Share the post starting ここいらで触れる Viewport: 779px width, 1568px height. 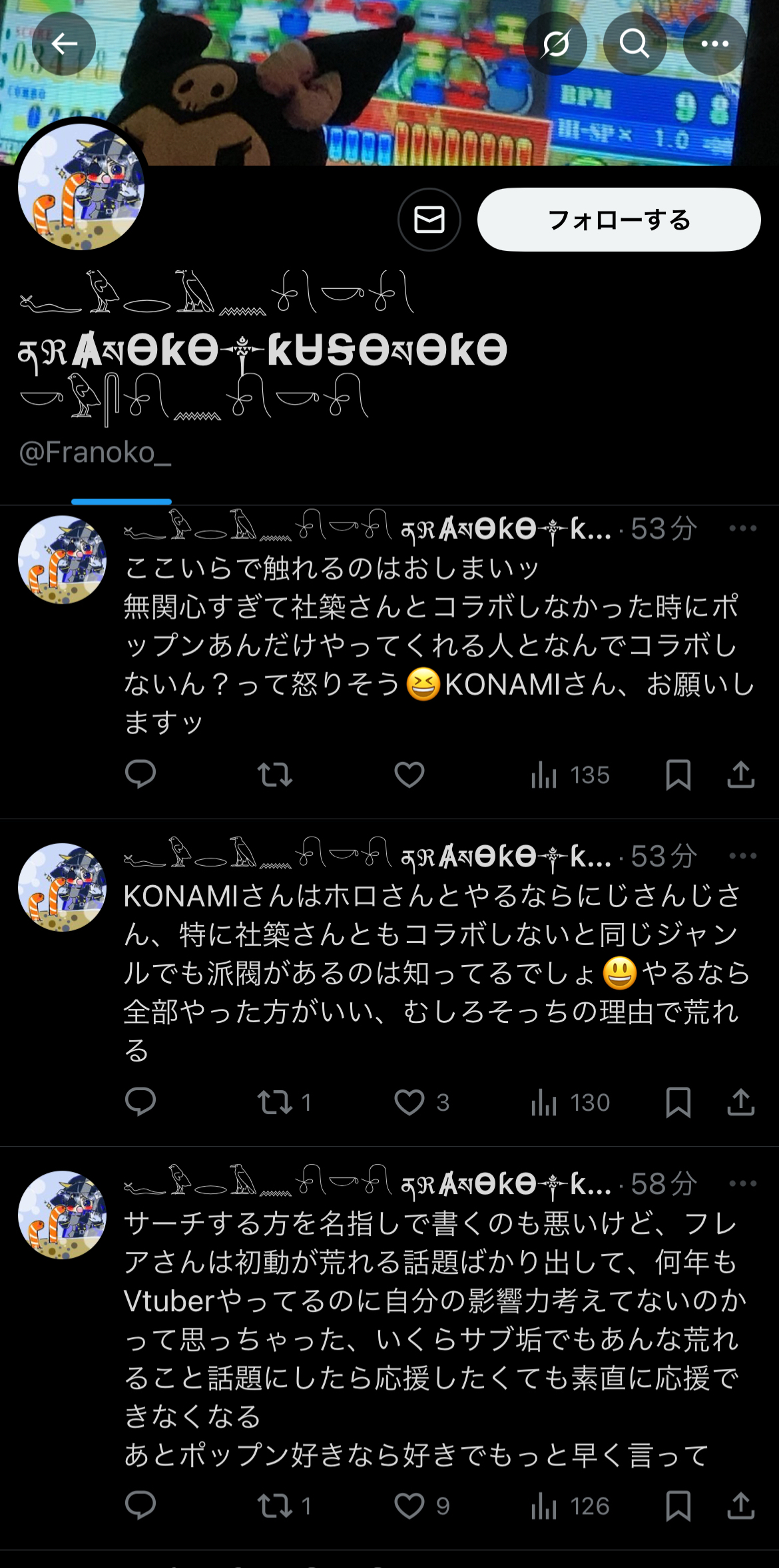pos(740,775)
